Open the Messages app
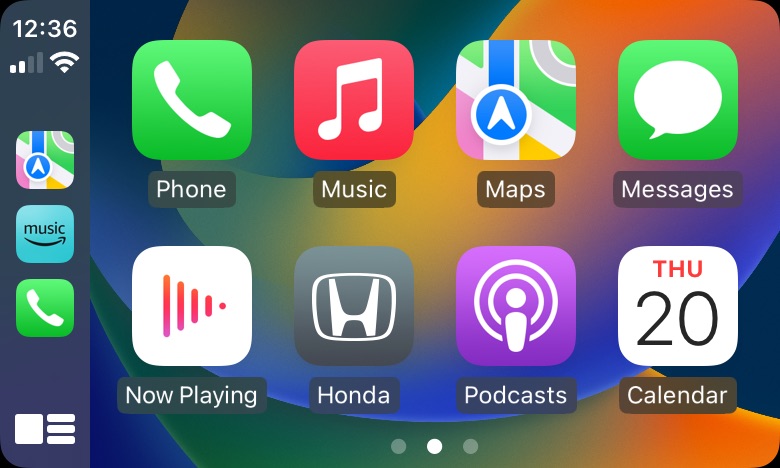The width and height of the screenshot is (780, 468). [x=678, y=100]
